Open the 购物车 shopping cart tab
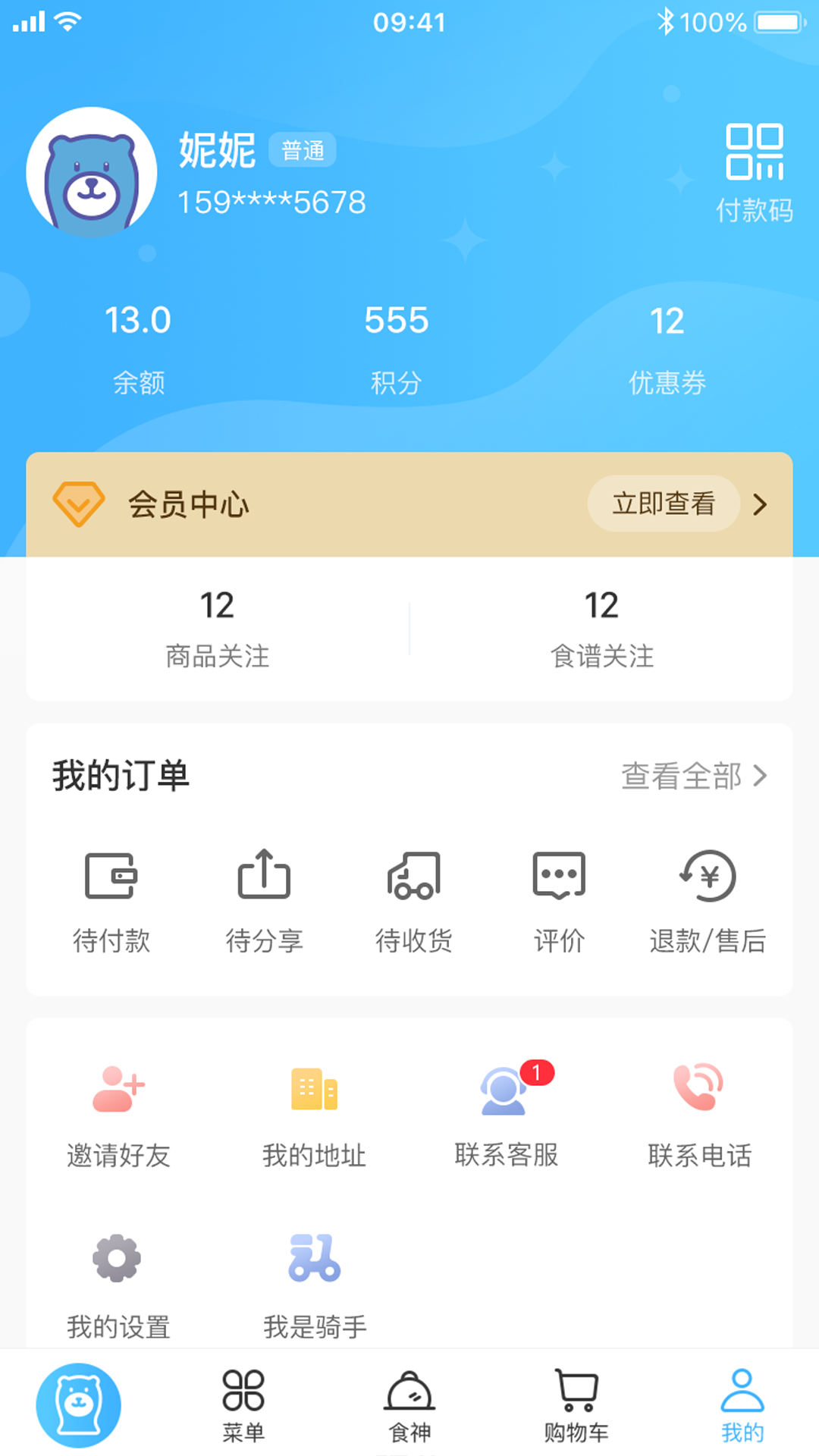The width and height of the screenshot is (819, 1456). pos(576,1403)
